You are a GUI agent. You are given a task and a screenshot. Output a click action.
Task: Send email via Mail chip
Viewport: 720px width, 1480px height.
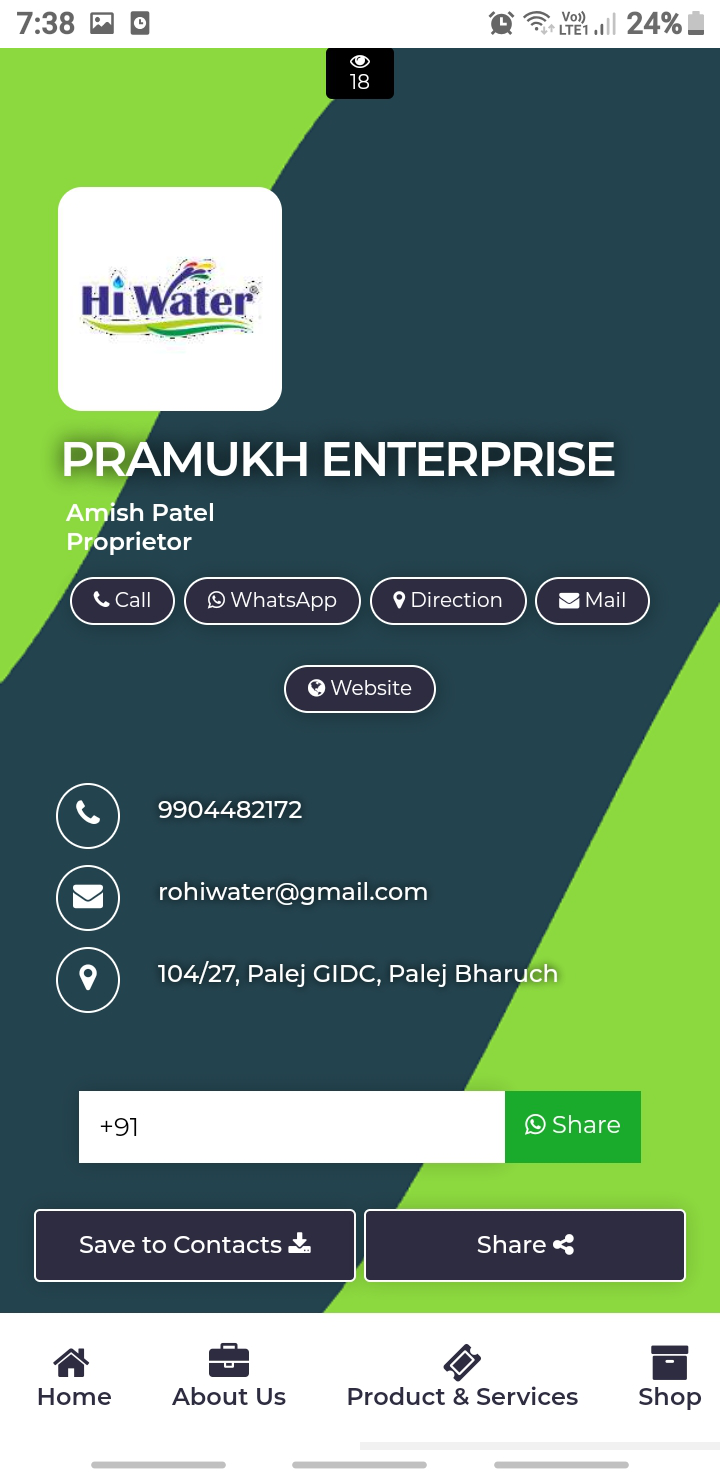point(592,601)
